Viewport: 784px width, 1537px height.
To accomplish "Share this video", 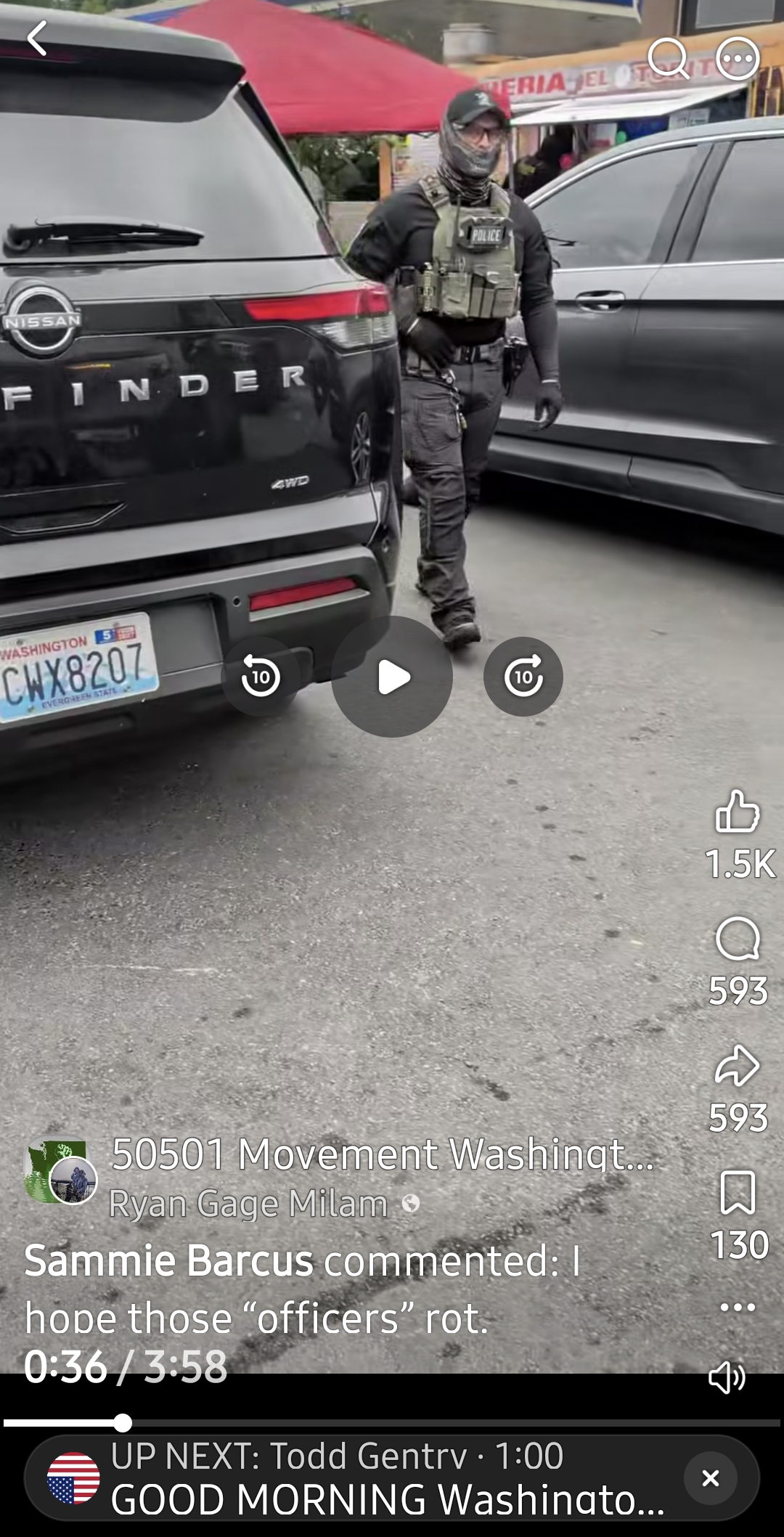I will [x=738, y=1066].
